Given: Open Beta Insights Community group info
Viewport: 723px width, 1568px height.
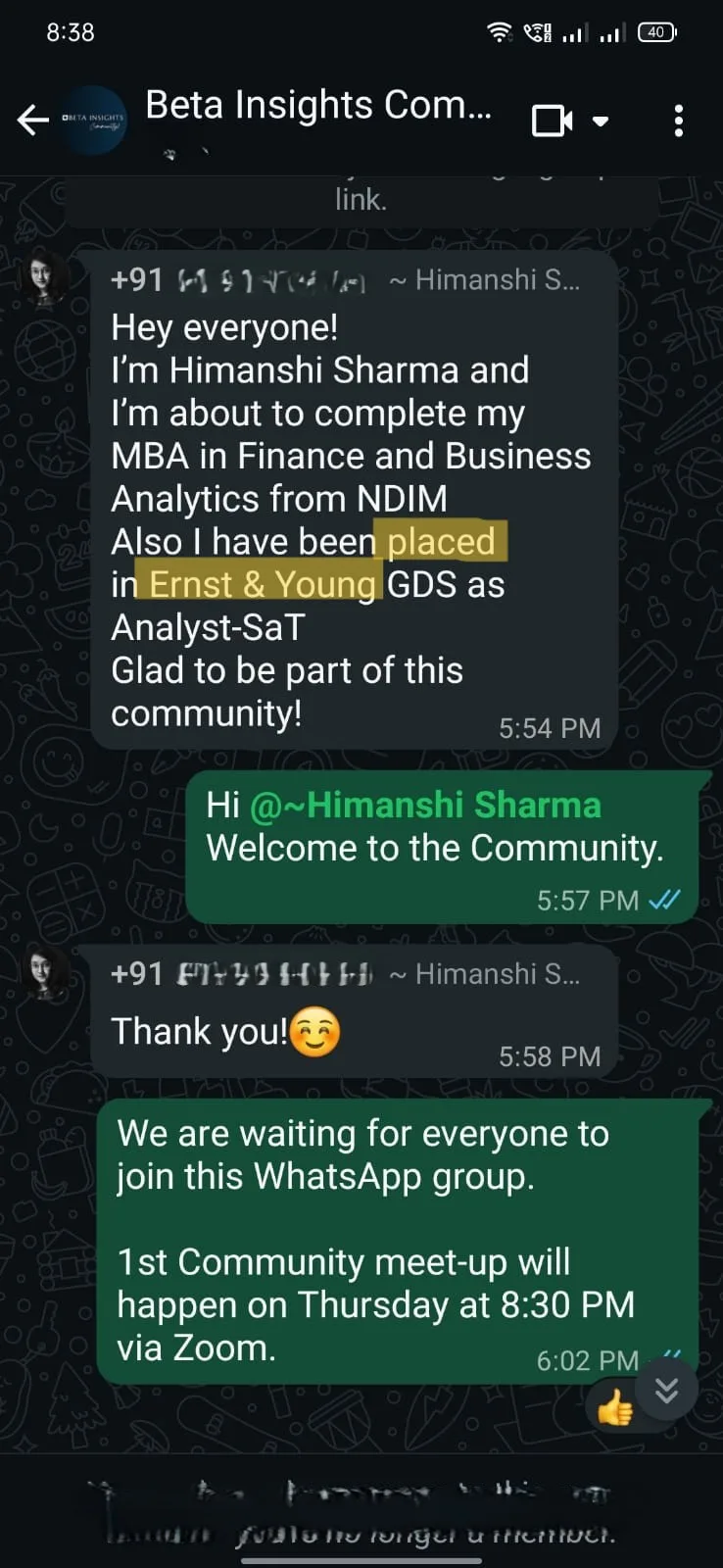Looking at the screenshot, I should pyautogui.click(x=318, y=106).
